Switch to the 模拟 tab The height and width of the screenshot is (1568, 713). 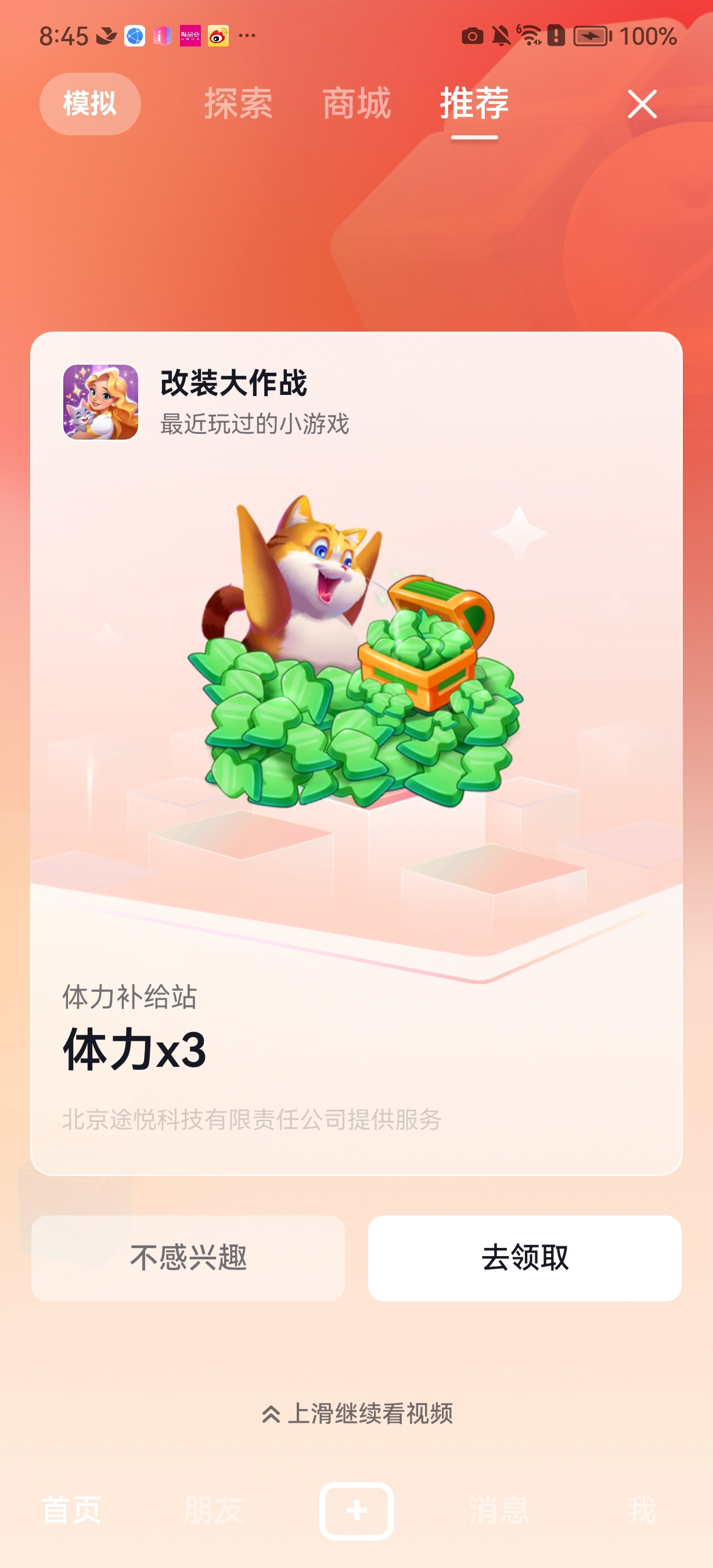[x=90, y=103]
